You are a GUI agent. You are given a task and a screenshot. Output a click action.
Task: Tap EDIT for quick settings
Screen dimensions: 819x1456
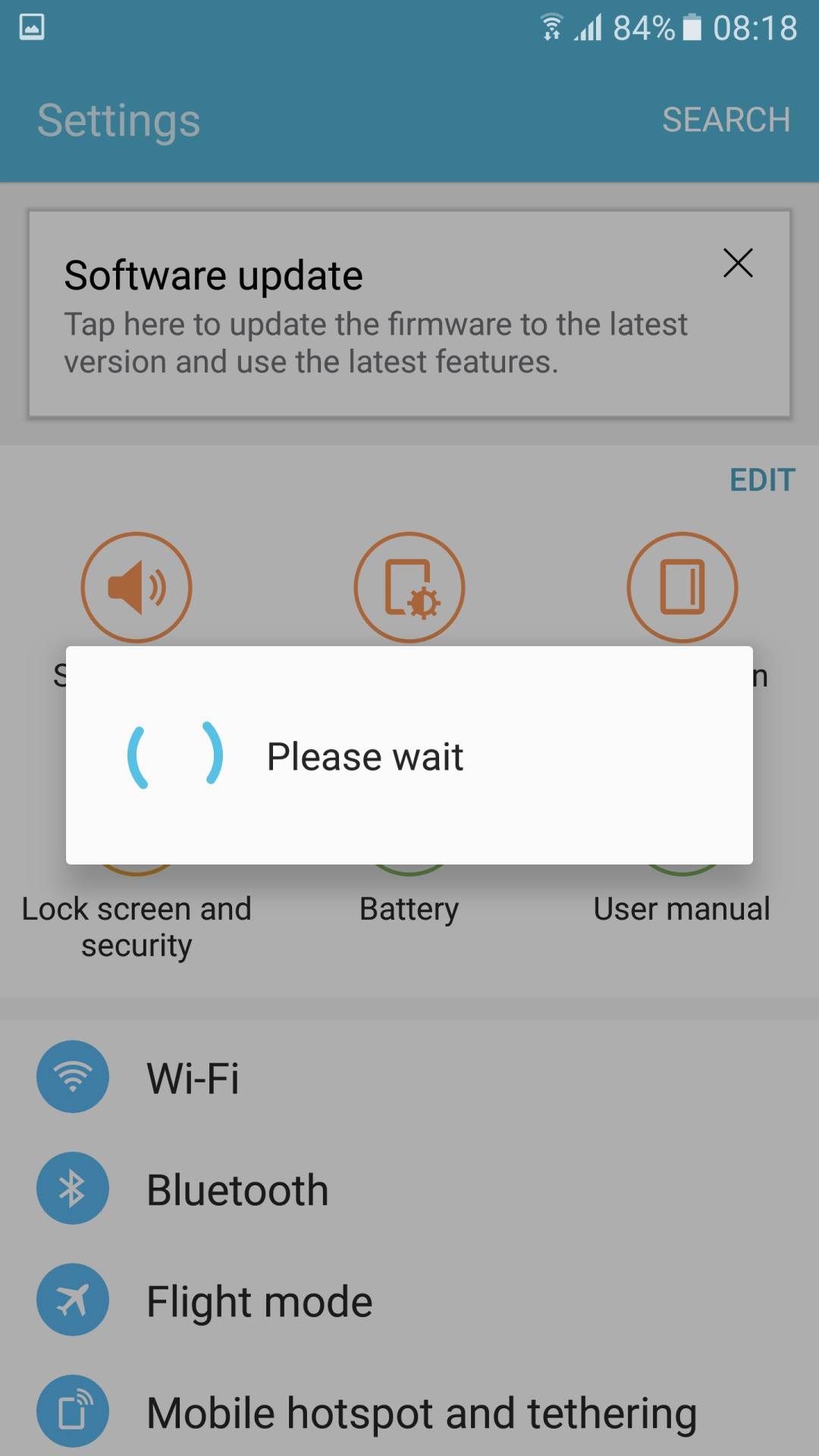tap(761, 480)
